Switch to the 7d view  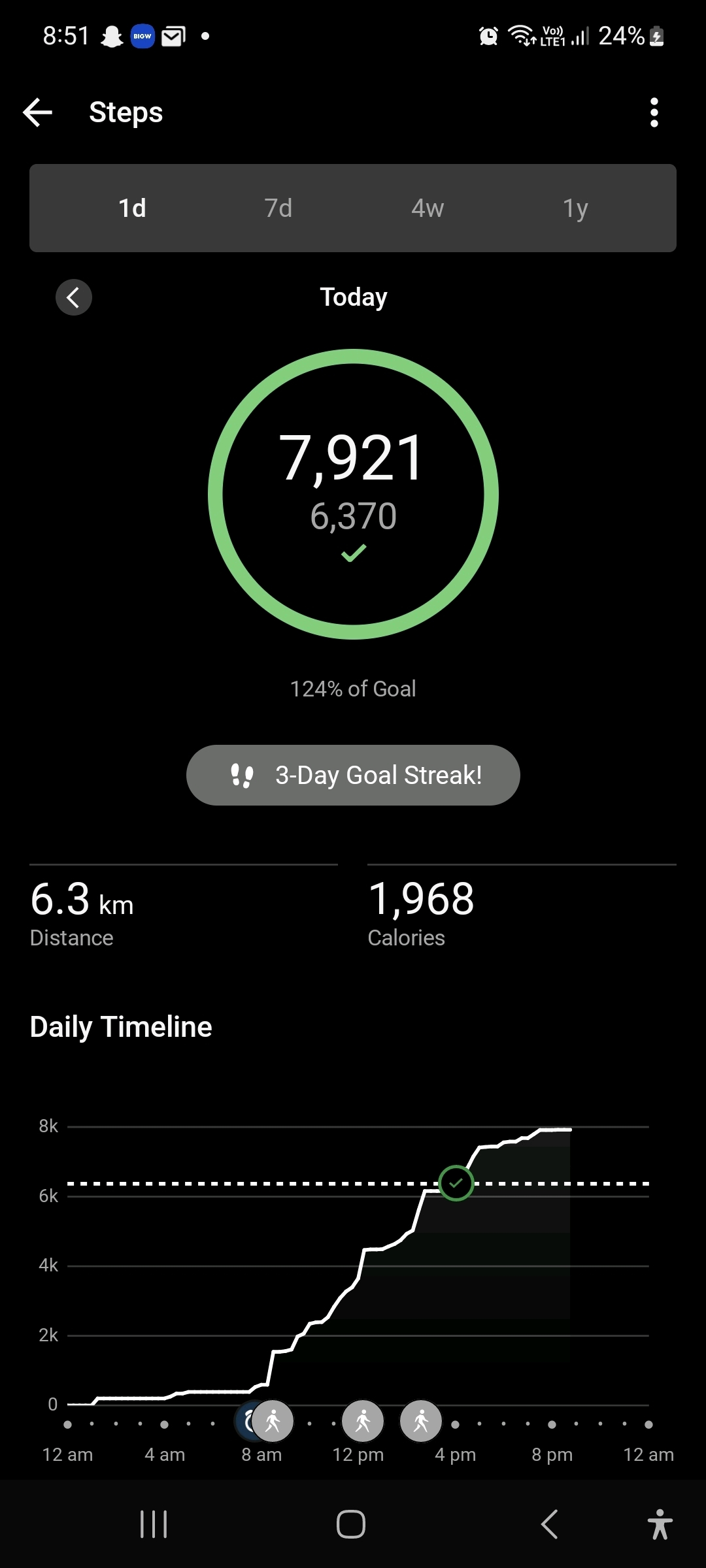[x=278, y=208]
